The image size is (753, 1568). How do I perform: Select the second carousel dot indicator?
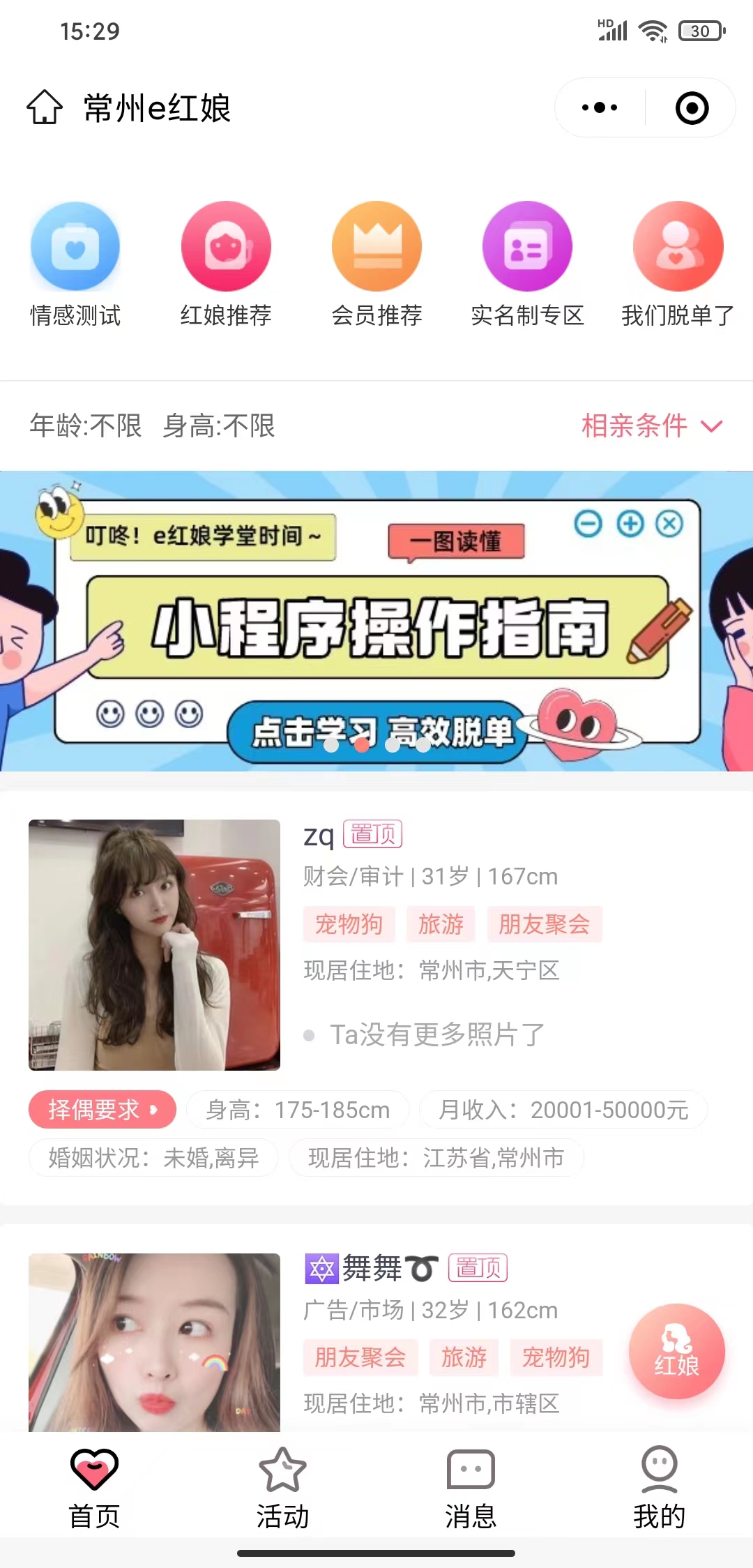[363, 746]
